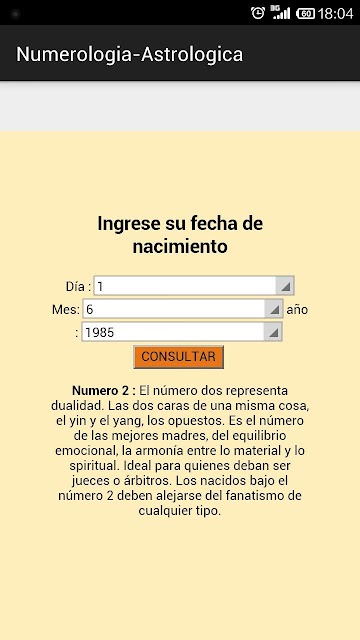The width and height of the screenshot is (360, 640).
Task: Open the Día dropdown
Action: coord(194,285)
